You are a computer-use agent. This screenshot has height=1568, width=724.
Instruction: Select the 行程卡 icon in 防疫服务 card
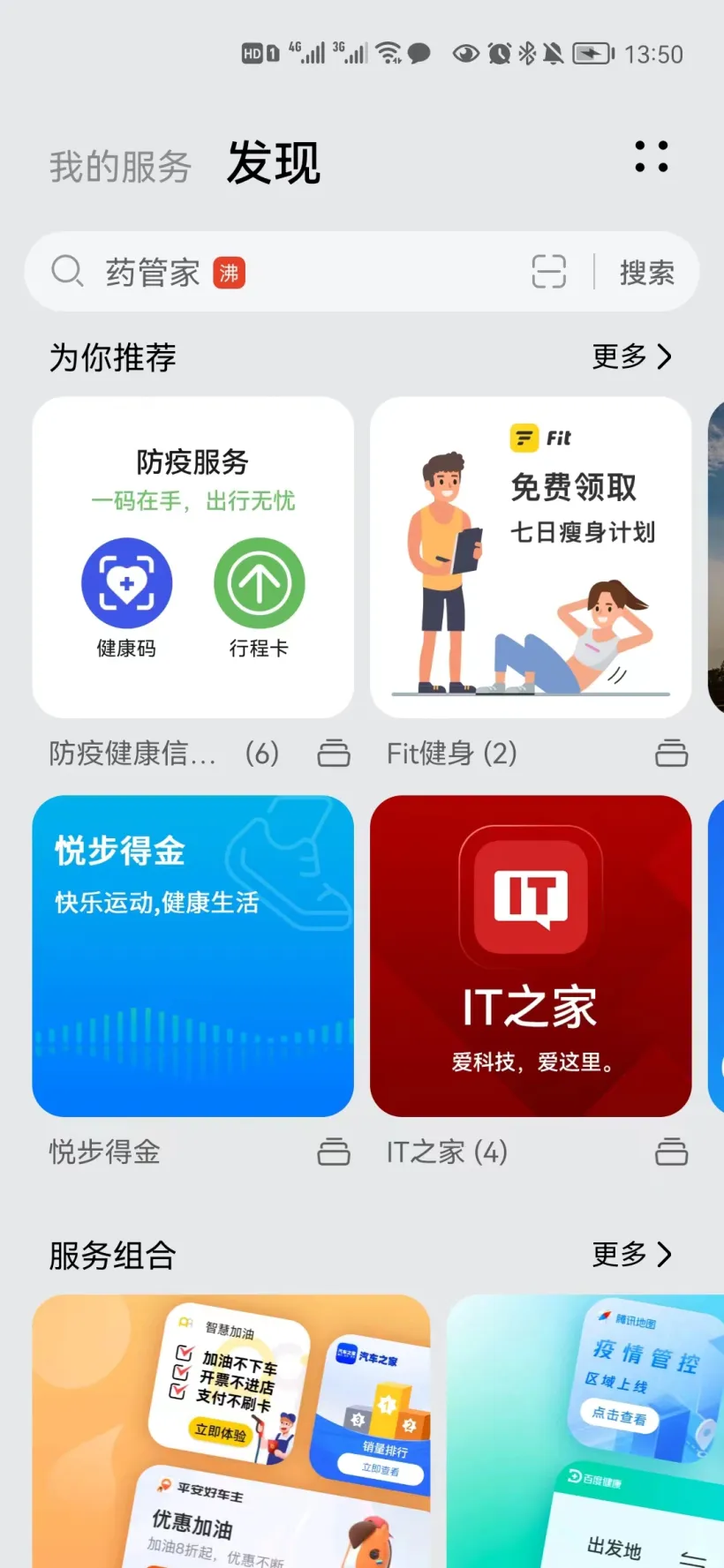(259, 582)
